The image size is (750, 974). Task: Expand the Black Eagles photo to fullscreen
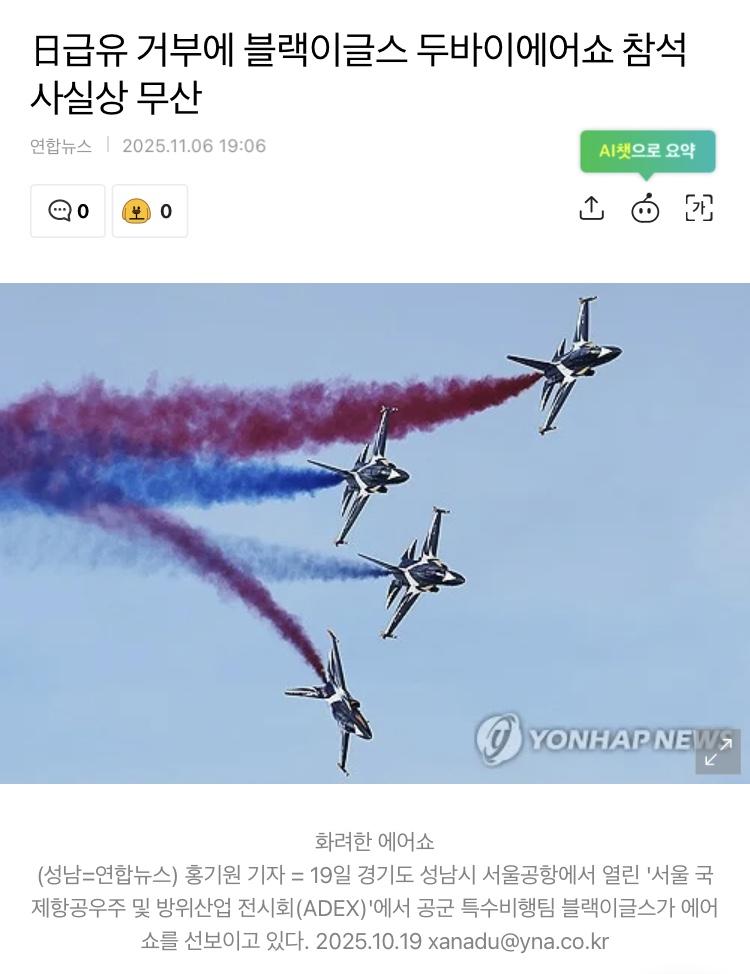[x=718, y=752]
